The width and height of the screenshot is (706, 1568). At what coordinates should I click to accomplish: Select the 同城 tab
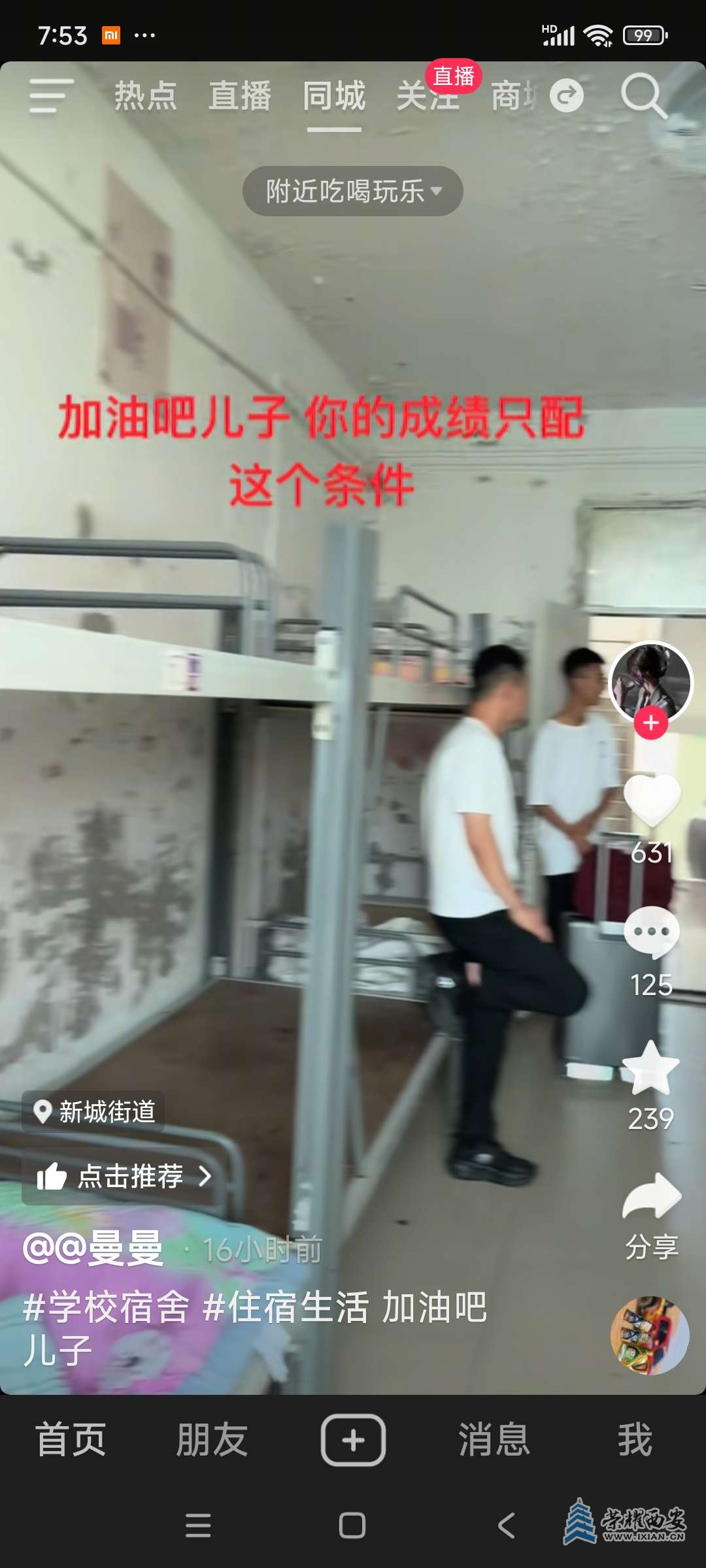click(334, 97)
